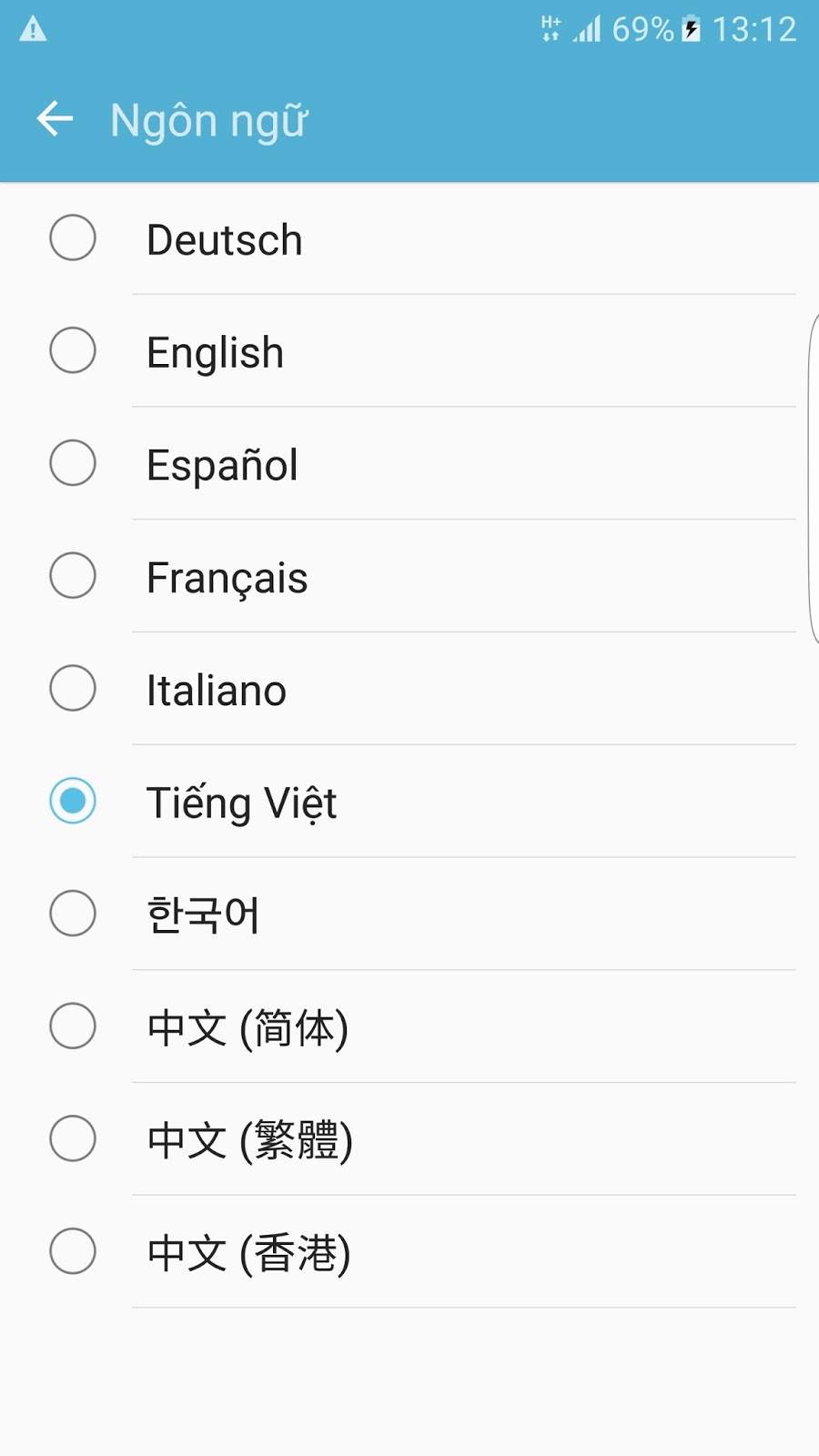This screenshot has width=819, height=1456.
Task: Select 한국어 as the language
Action: pos(409,915)
